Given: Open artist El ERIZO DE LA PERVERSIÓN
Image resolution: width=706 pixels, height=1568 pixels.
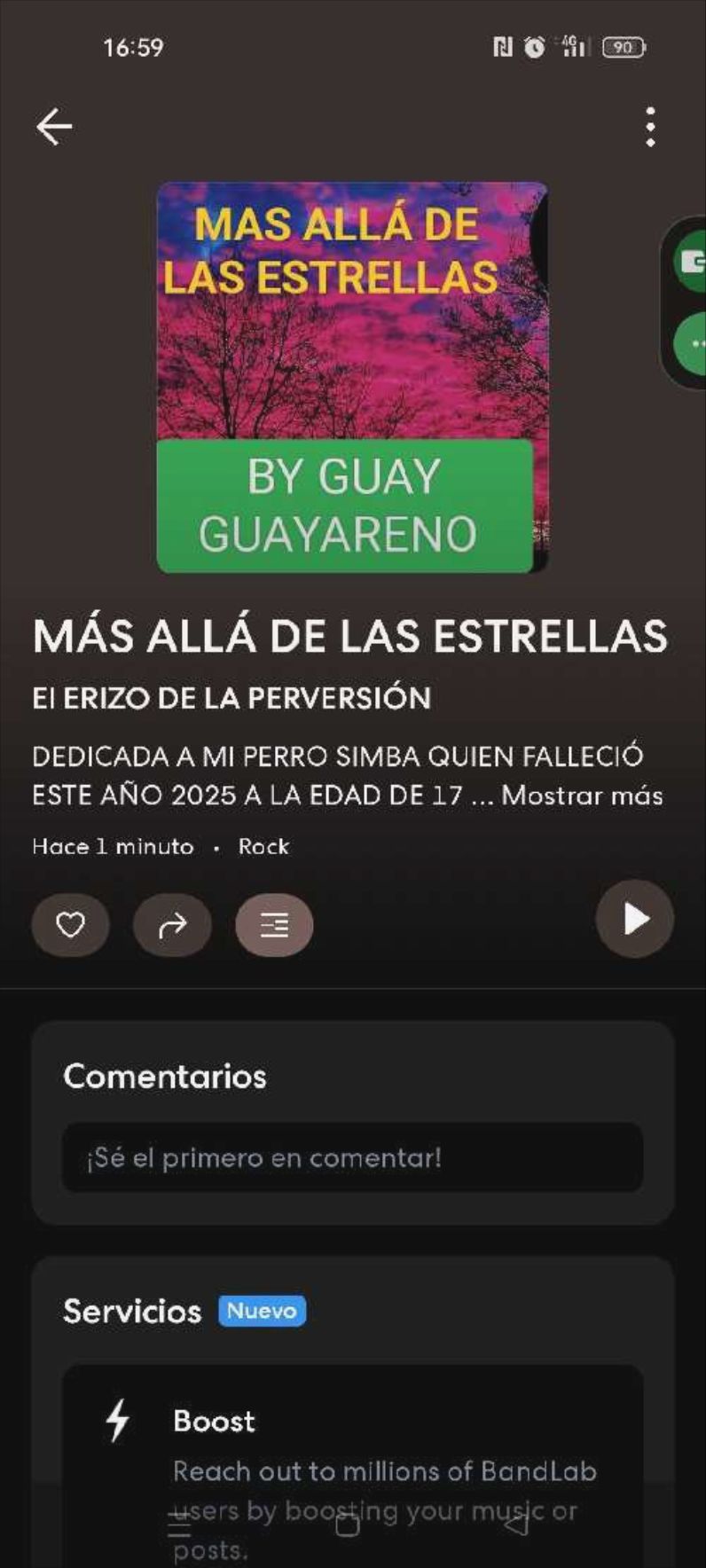Looking at the screenshot, I should pyautogui.click(x=231, y=698).
